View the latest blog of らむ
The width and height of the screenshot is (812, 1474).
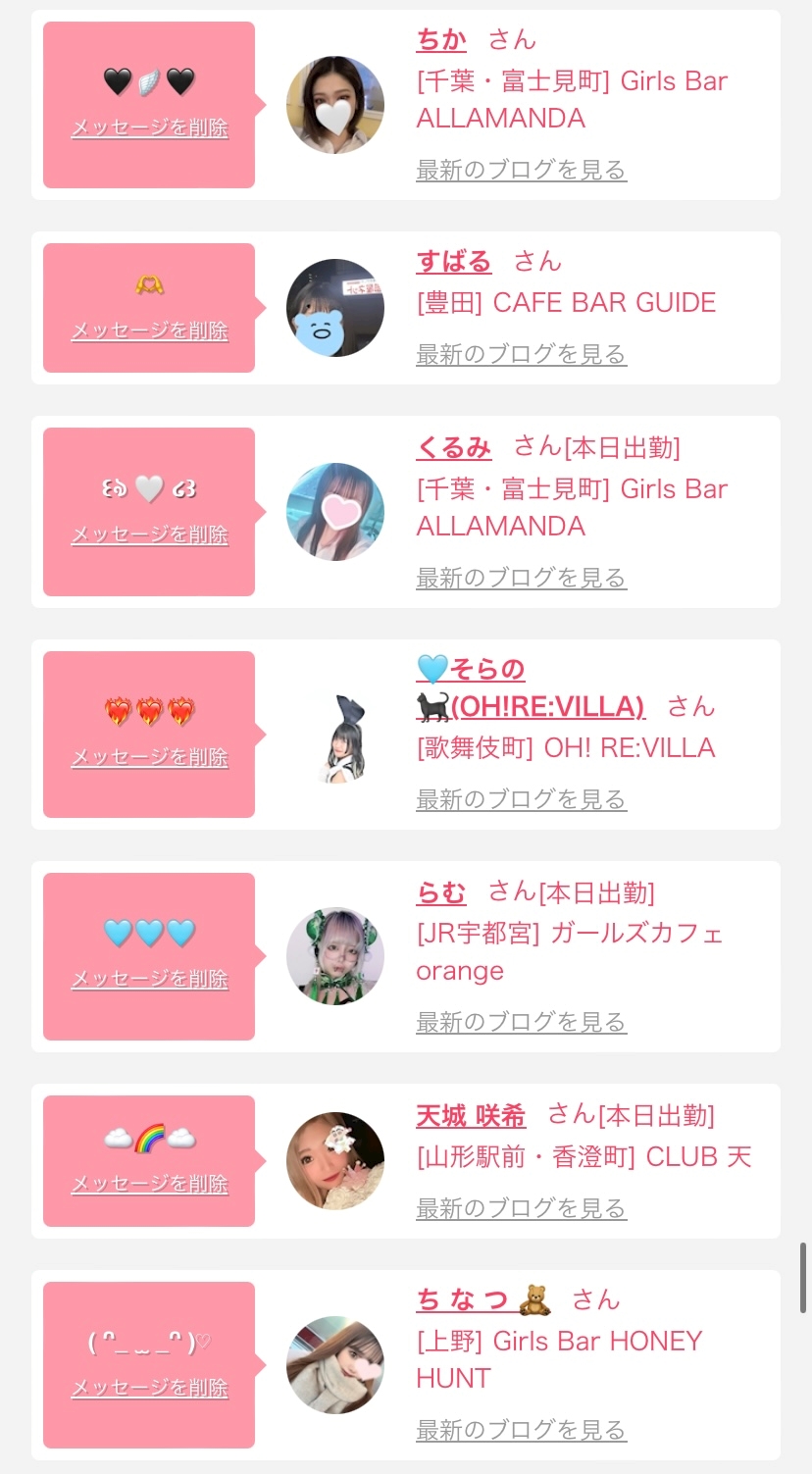click(x=521, y=1022)
